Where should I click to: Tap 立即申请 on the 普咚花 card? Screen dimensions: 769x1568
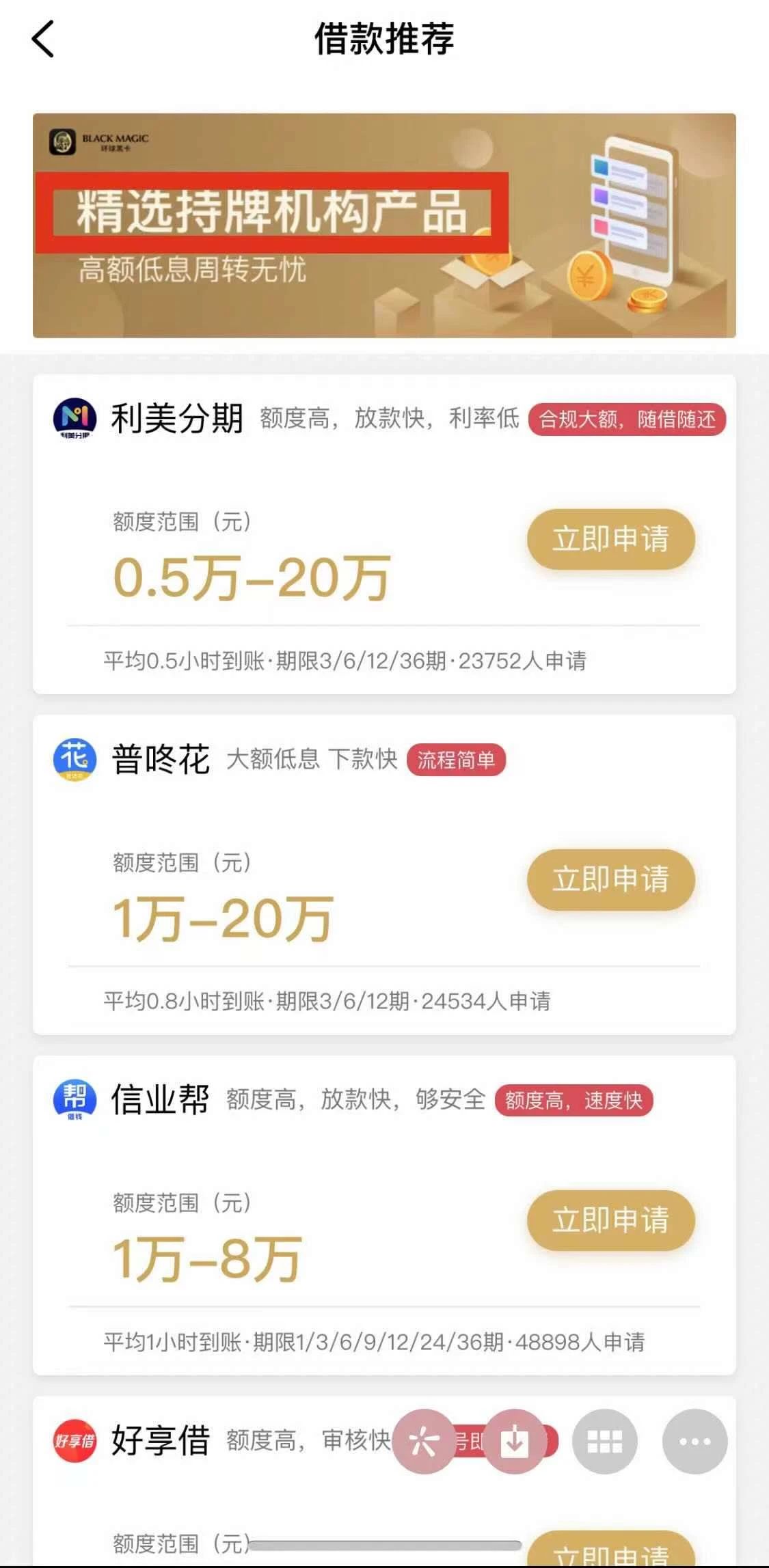(x=610, y=879)
